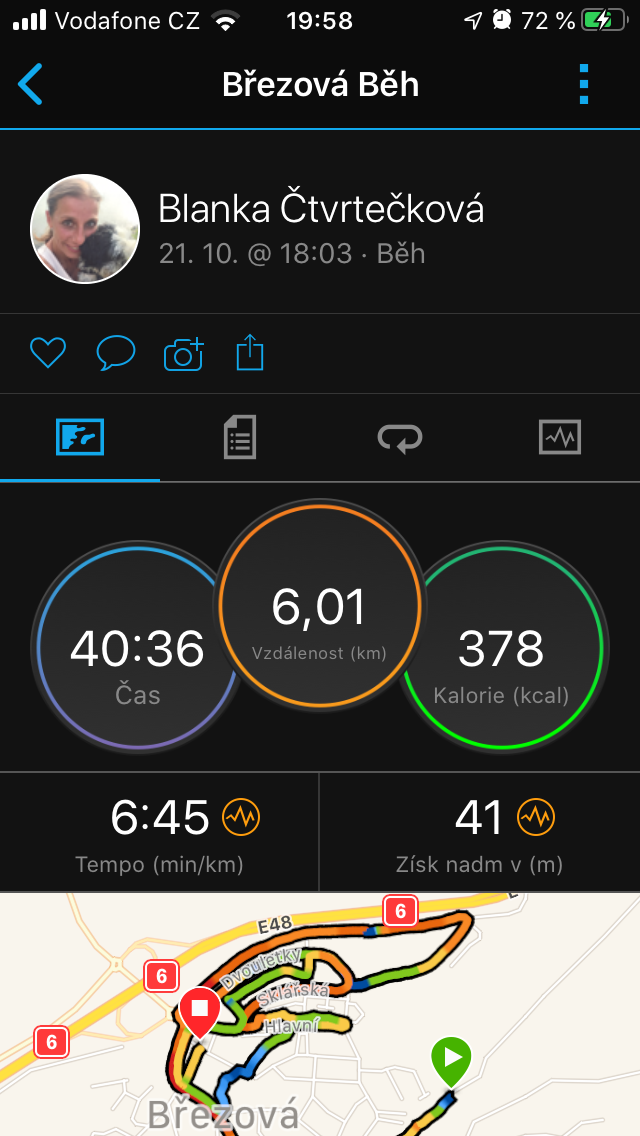Viewport: 640px width, 1136px height.
Task: Open the three-dot overflow menu
Action: [584, 85]
